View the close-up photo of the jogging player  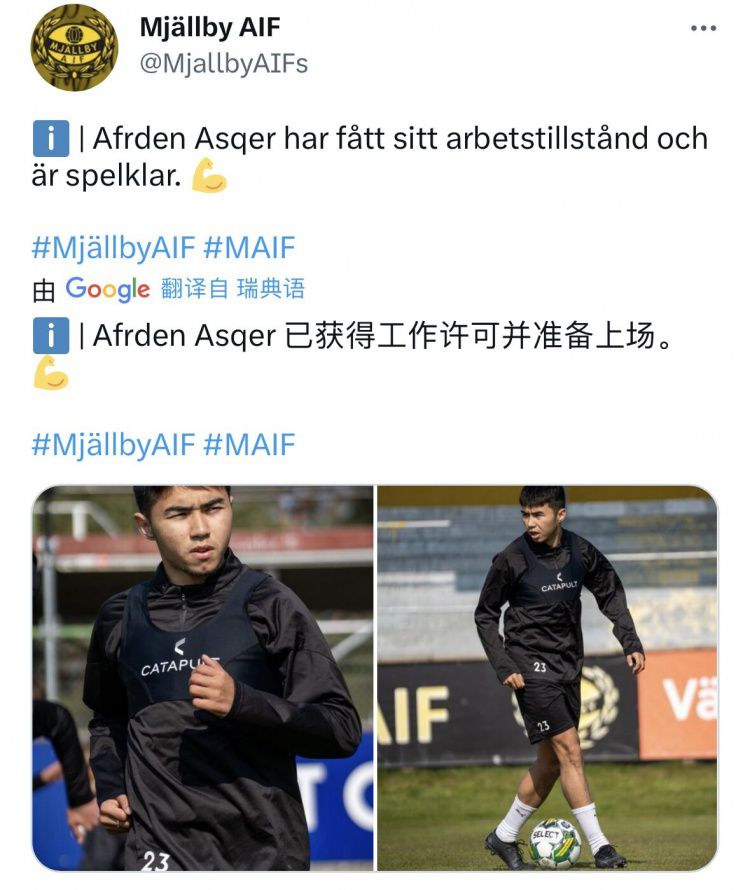[203, 678]
